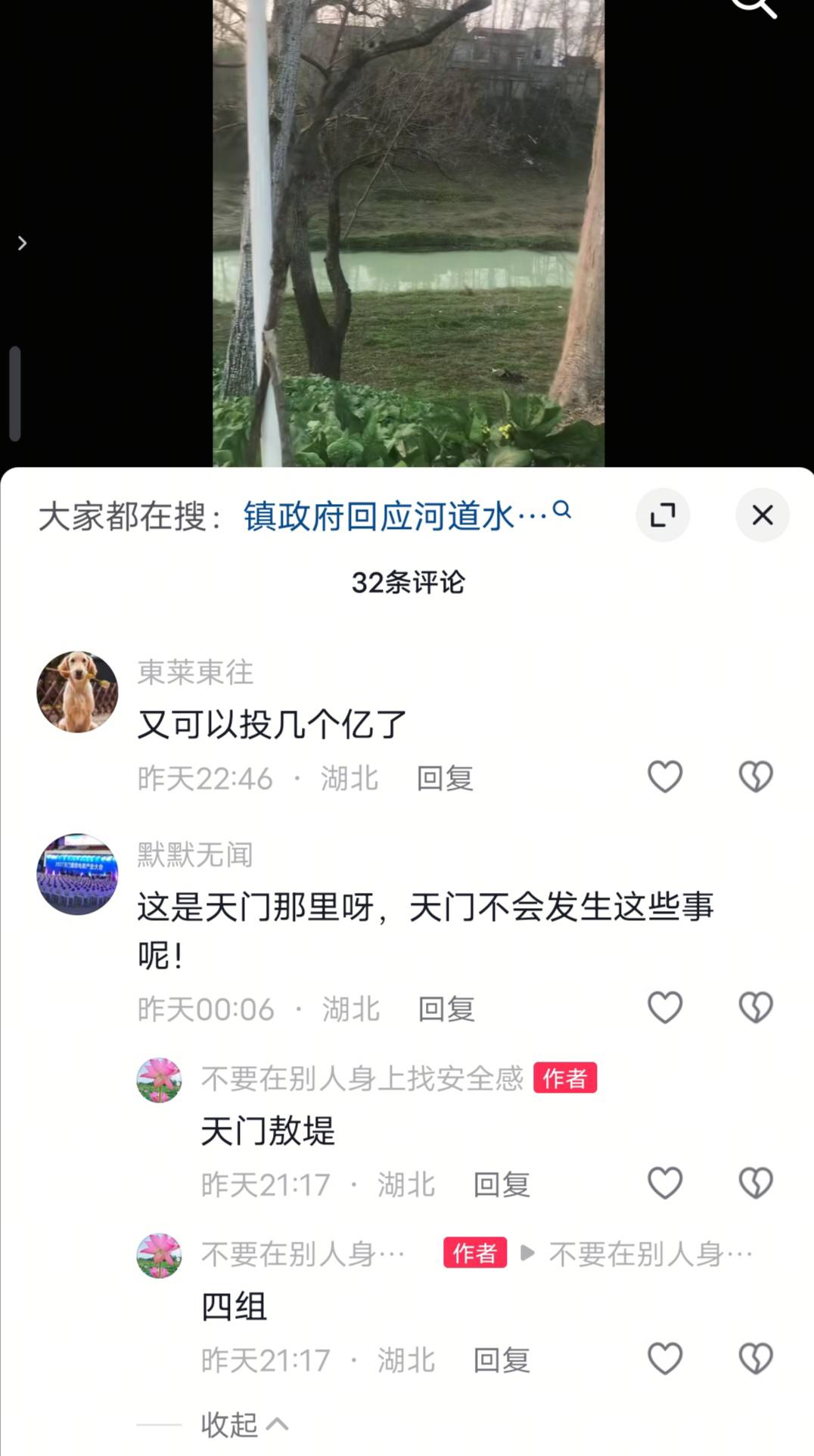This screenshot has width=814, height=1456.
Task: Open the side arrow on the video
Action: coord(22,243)
